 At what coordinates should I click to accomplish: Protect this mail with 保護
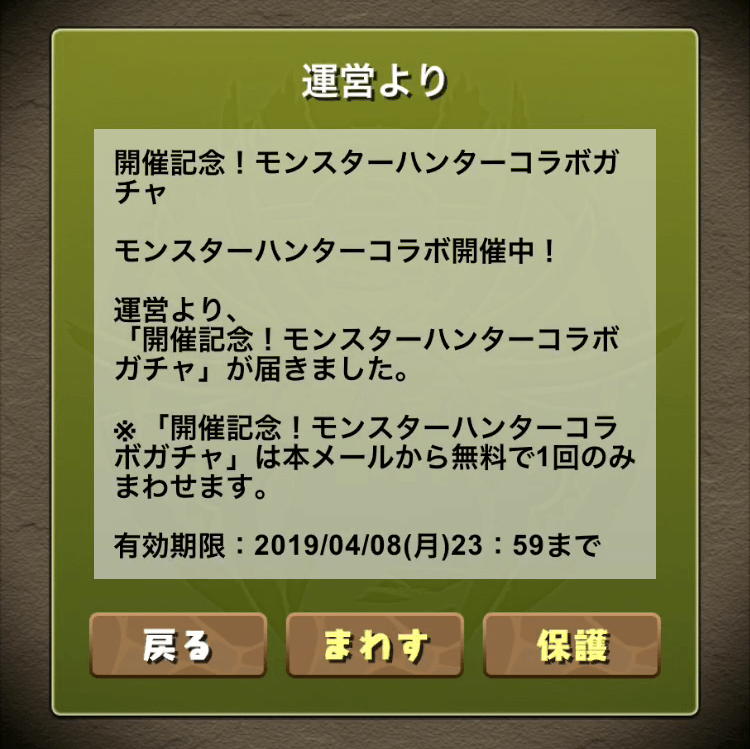click(571, 645)
